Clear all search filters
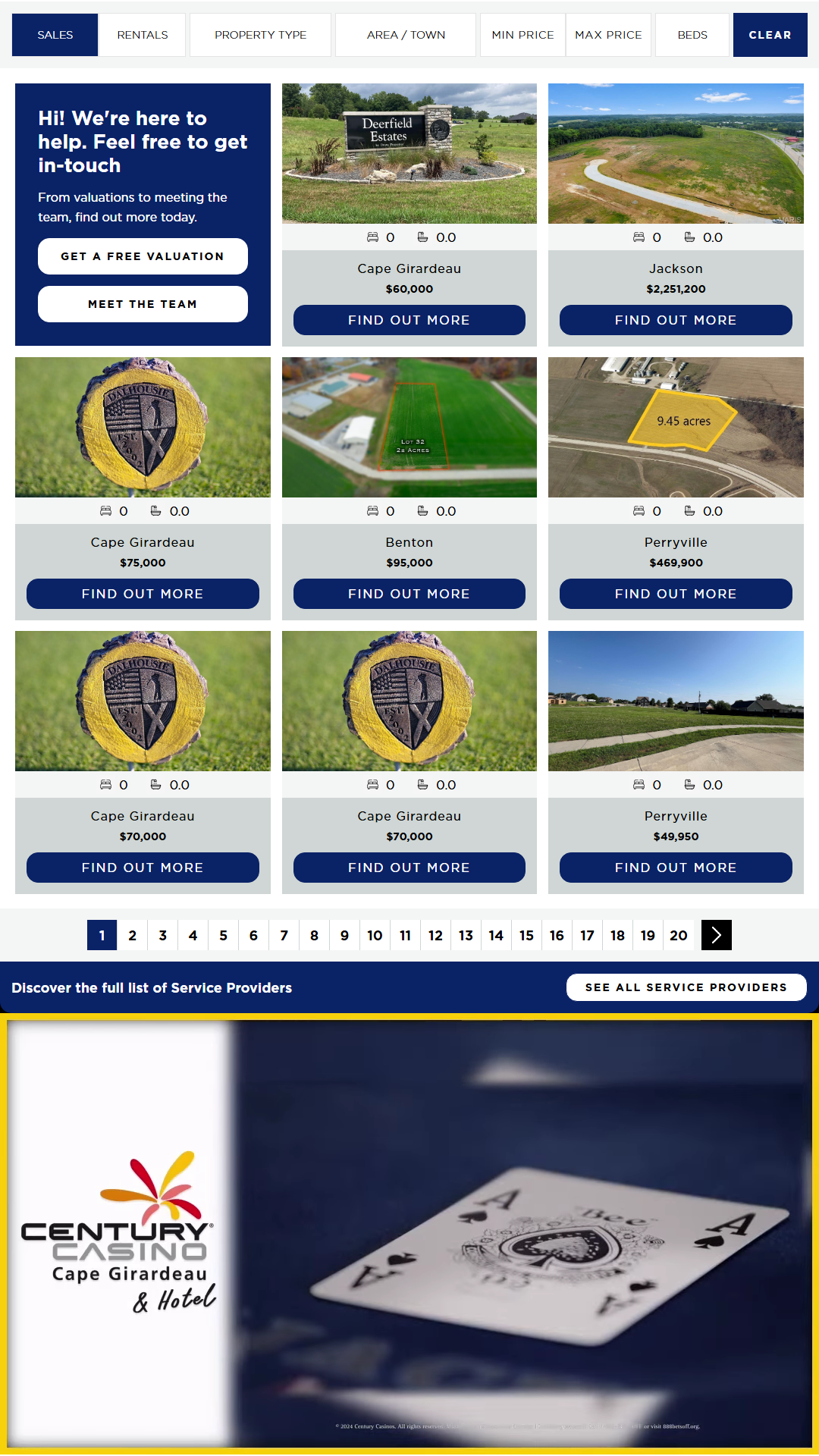The width and height of the screenshot is (819, 1456). click(770, 35)
